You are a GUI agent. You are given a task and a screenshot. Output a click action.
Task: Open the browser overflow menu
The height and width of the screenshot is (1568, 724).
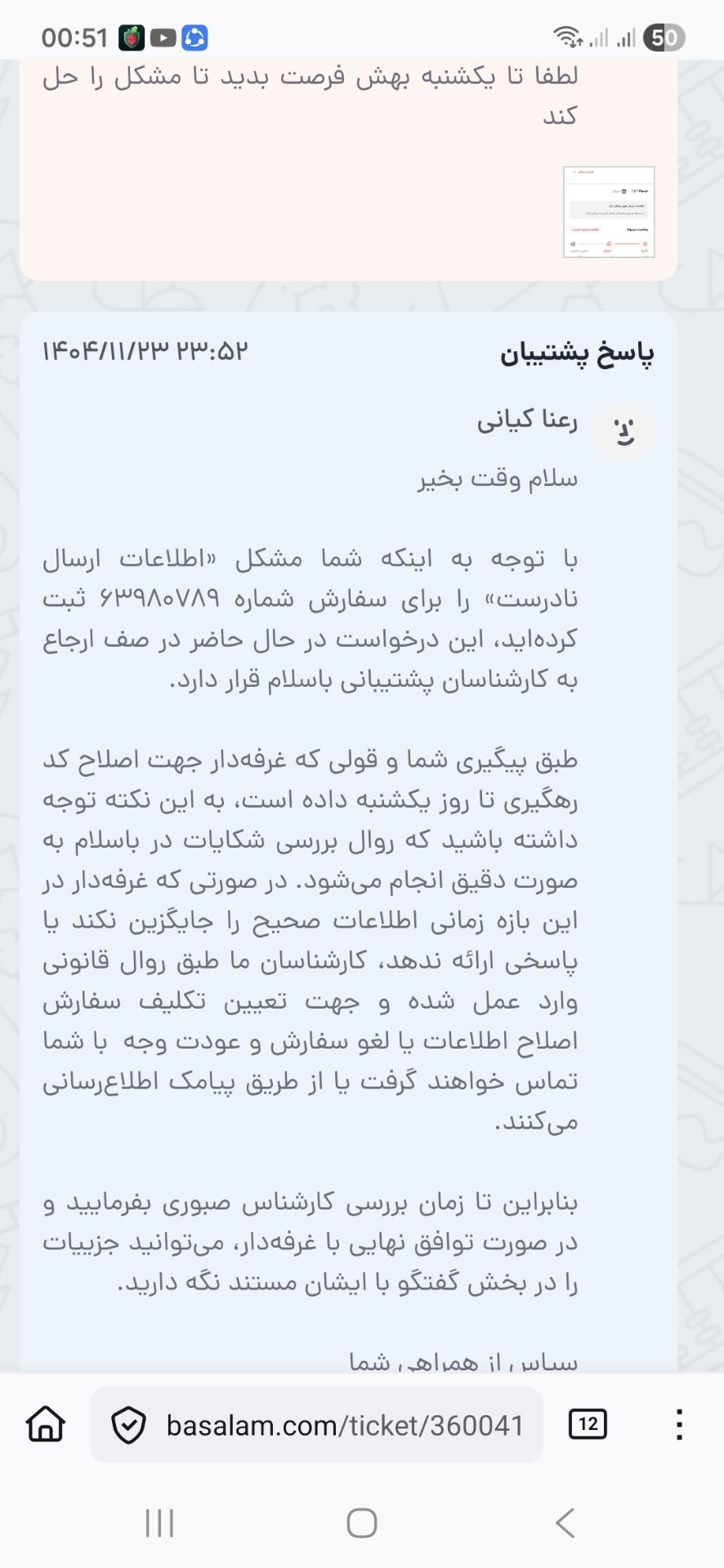click(679, 1424)
